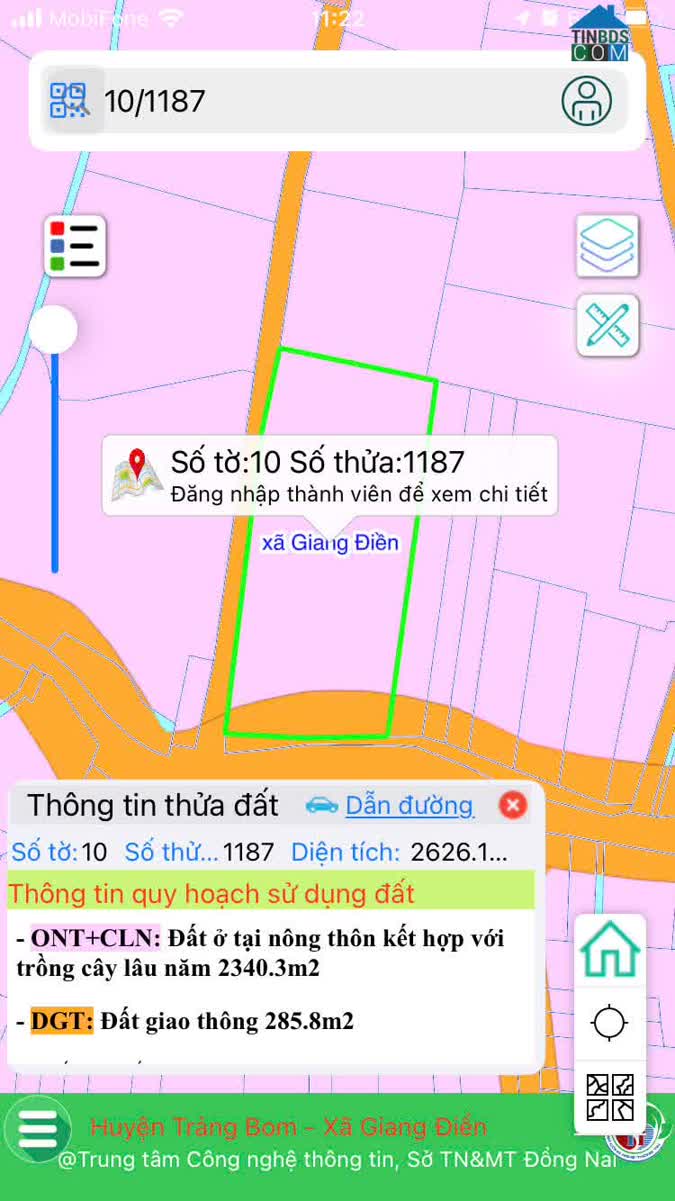The height and width of the screenshot is (1201, 675).
Task: Tap the locate-me crosshair button
Action: (610, 1023)
